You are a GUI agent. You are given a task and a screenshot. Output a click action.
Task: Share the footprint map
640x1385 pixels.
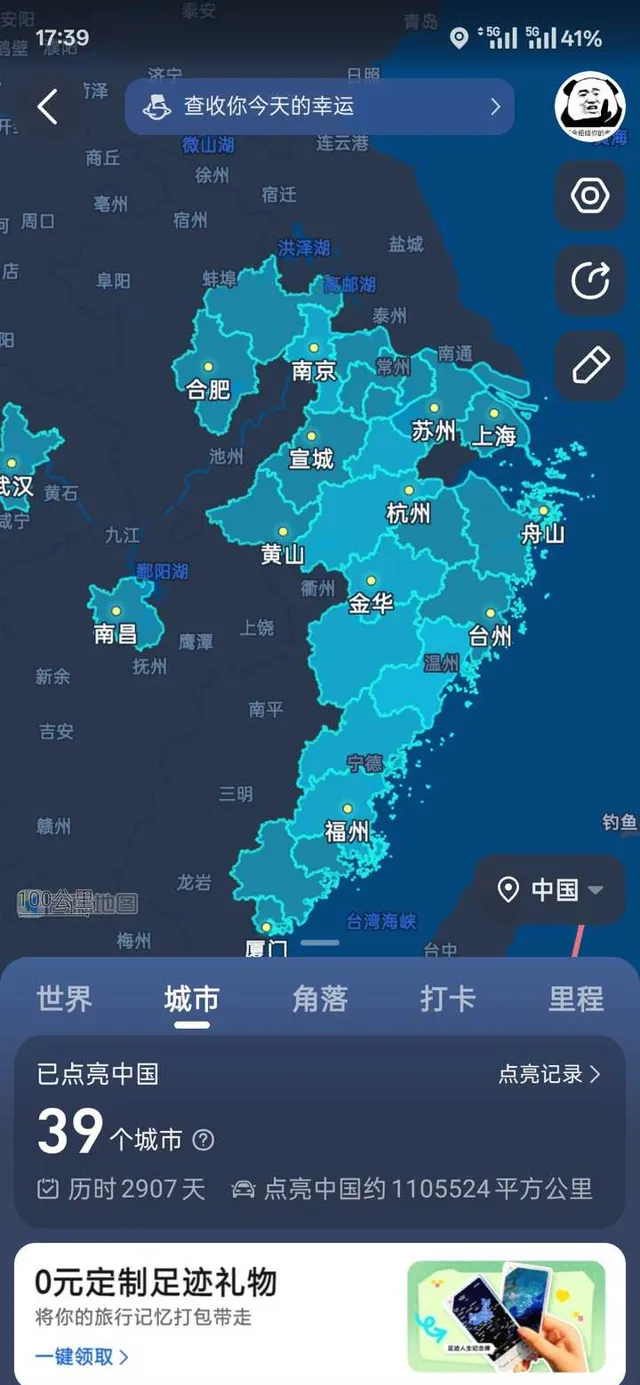click(590, 281)
